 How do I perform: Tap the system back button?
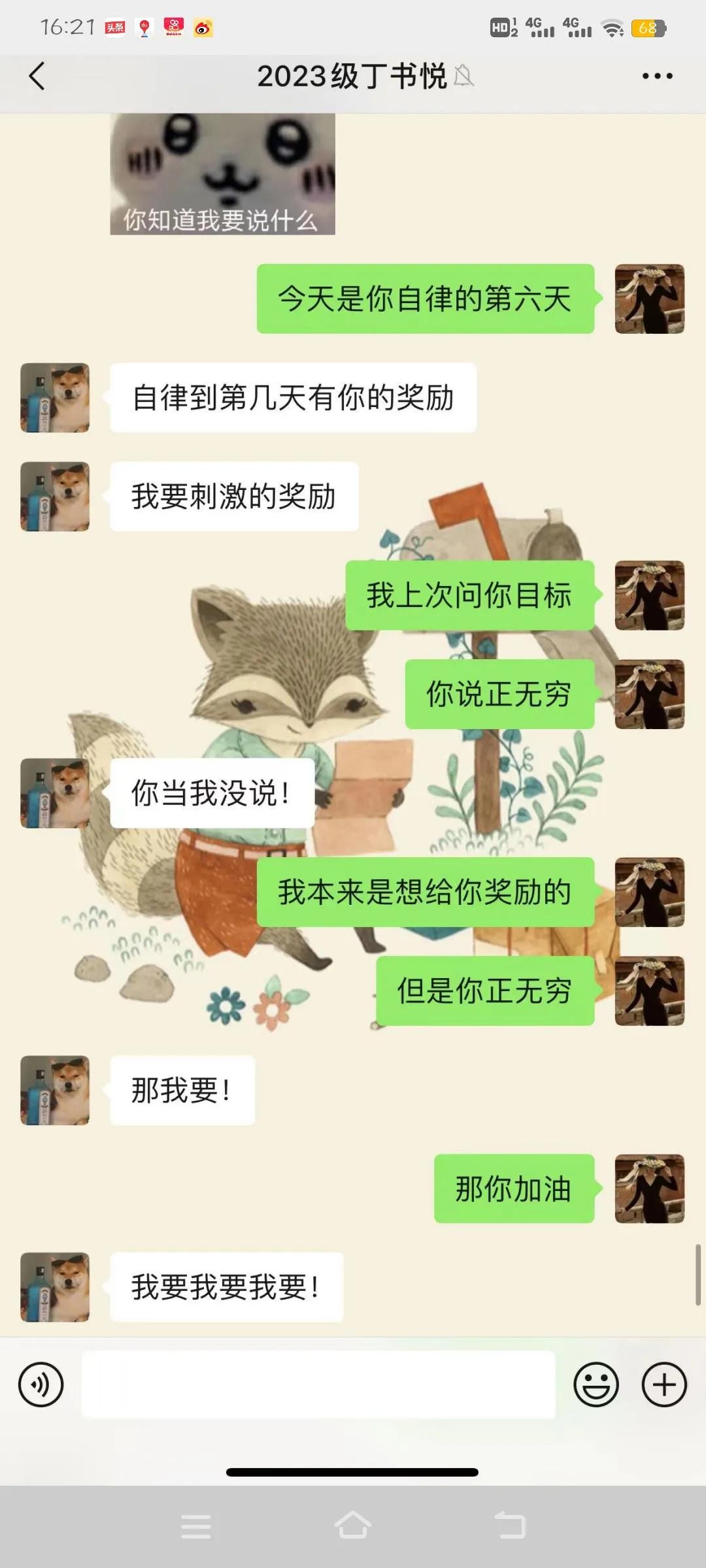[510, 1526]
